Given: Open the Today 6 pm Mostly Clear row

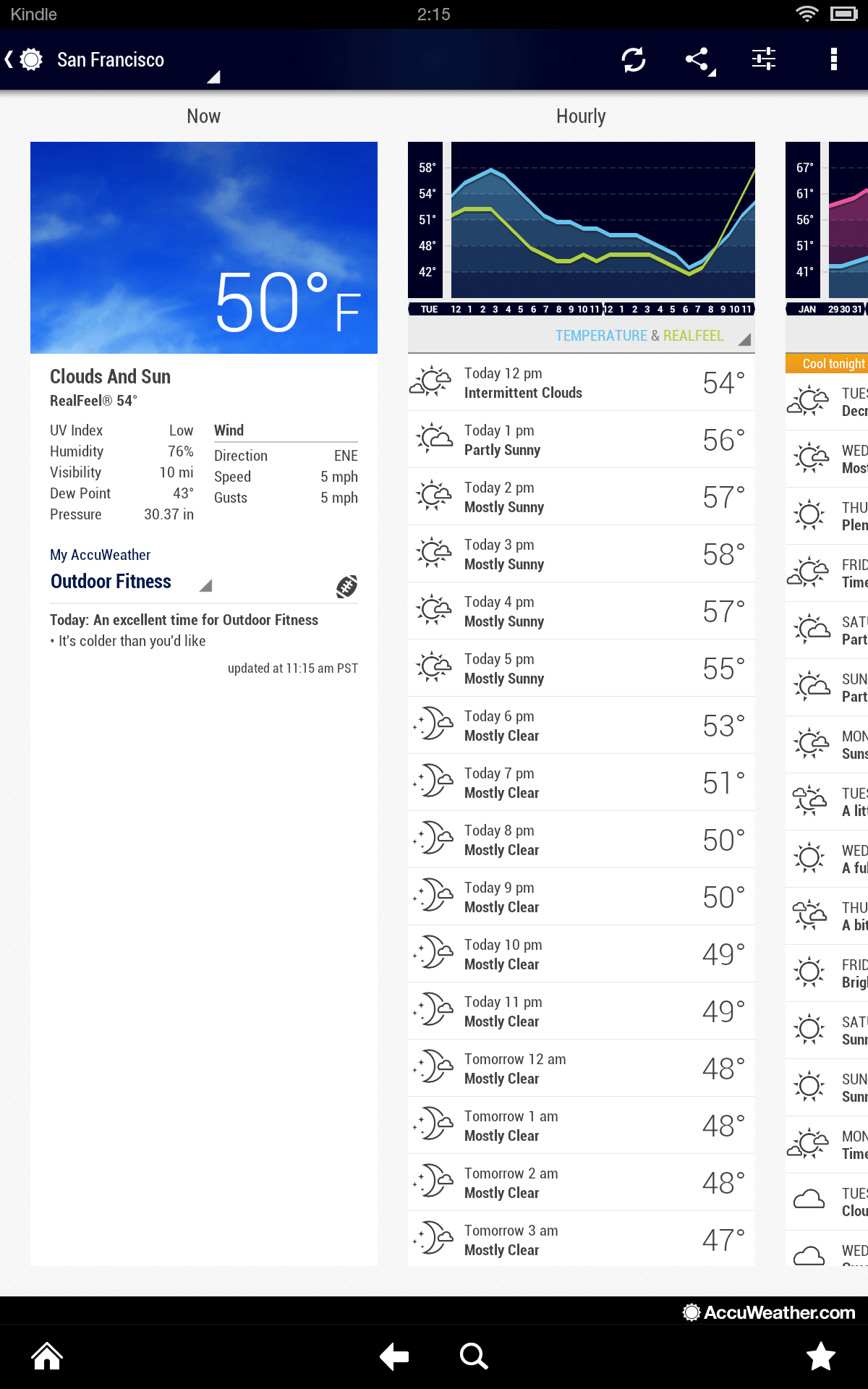Looking at the screenshot, I should click(582, 726).
